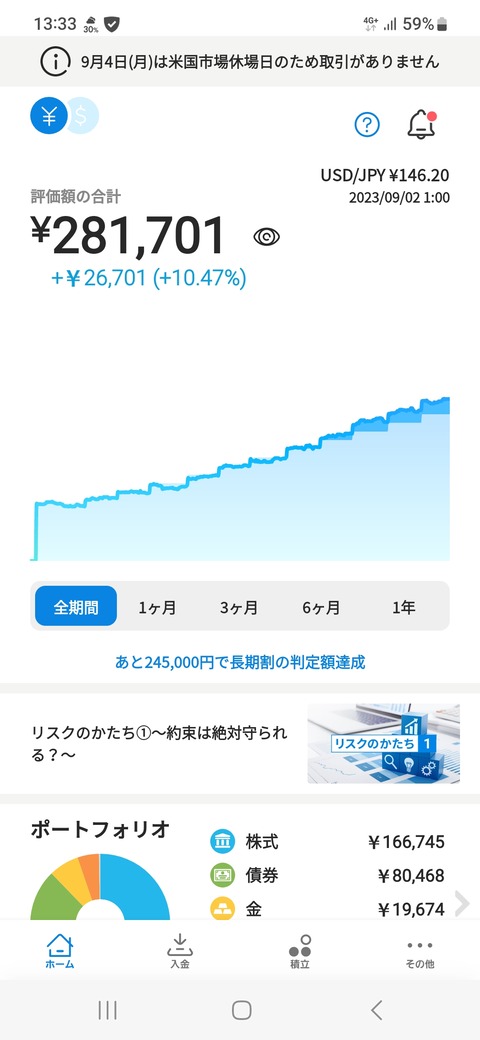The width and height of the screenshot is (480, 1040).
Task: Tap the portfolio arrow chevron
Action: click(x=462, y=903)
